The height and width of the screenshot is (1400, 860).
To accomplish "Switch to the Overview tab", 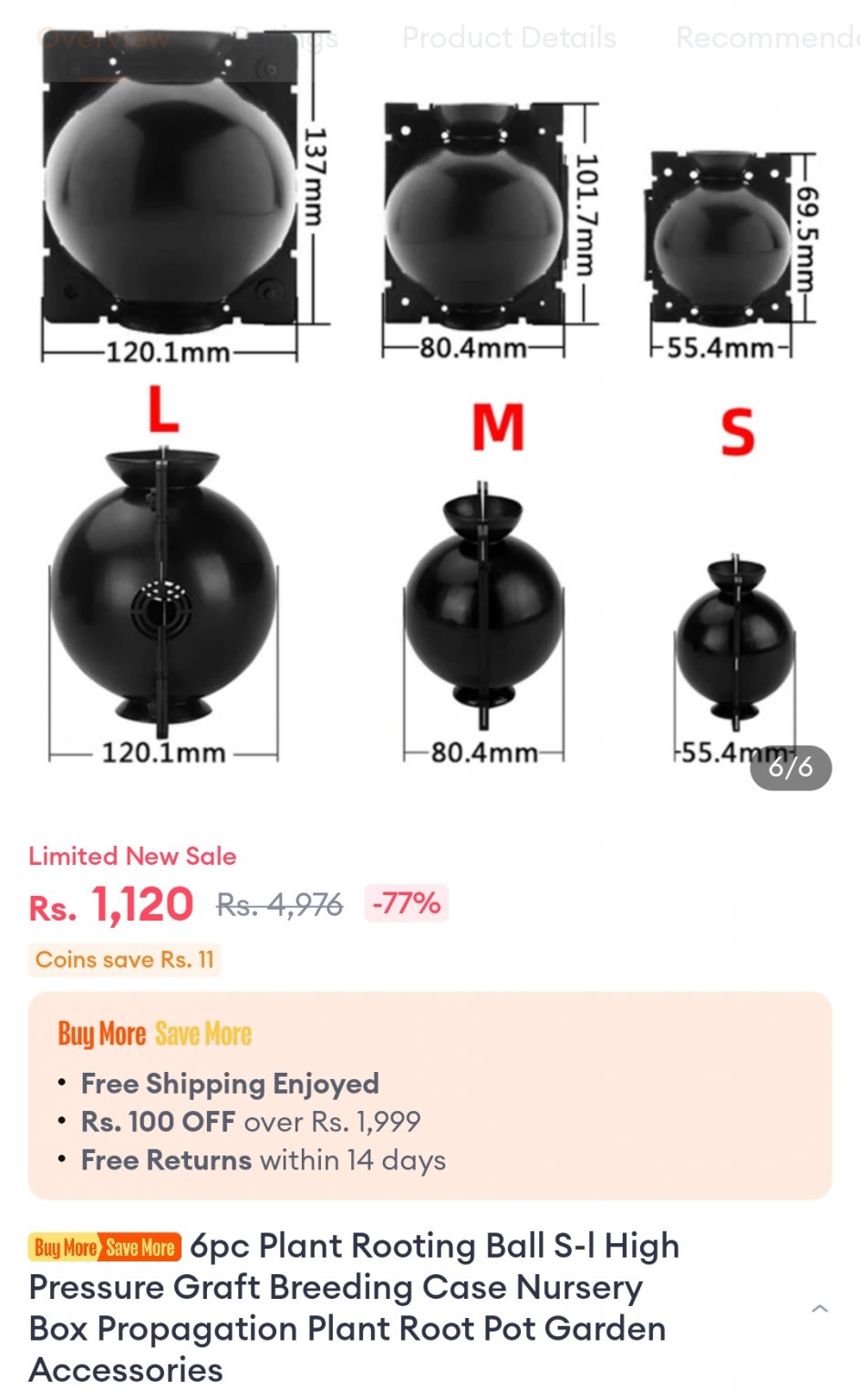I will click(103, 38).
